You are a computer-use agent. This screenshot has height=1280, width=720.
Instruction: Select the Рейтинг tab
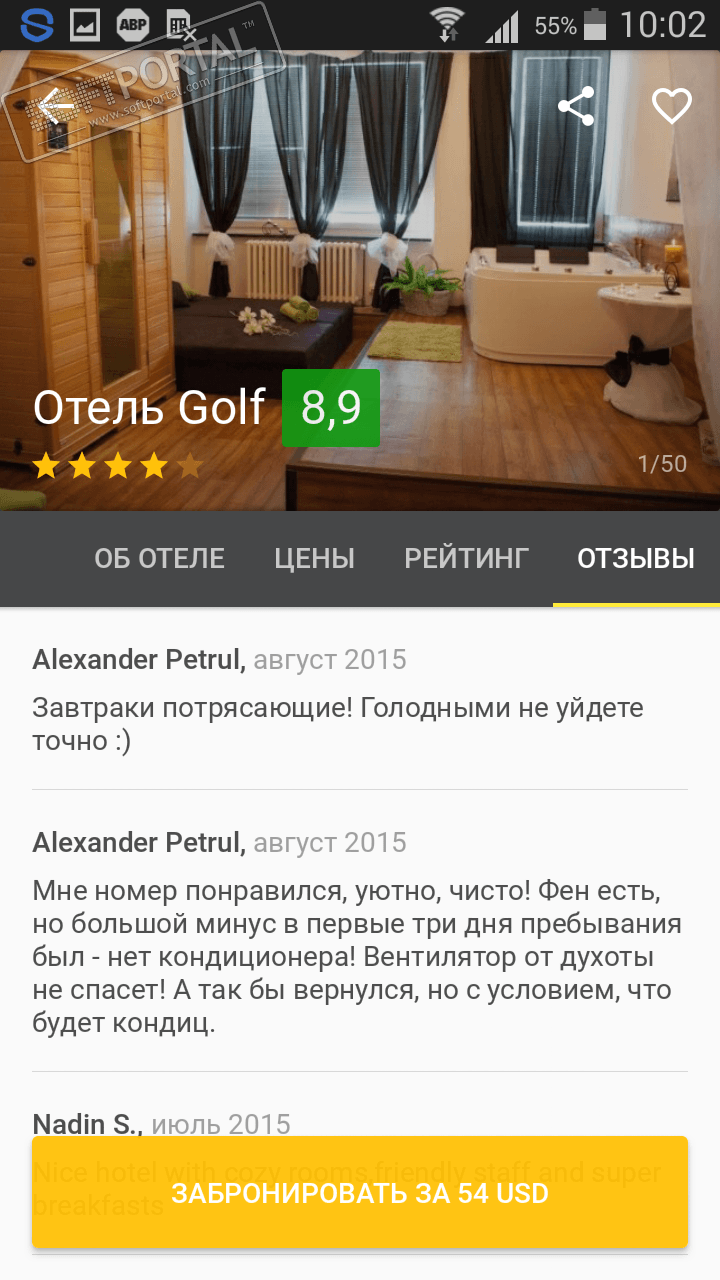pyautogui.click(x=466, y=558)
